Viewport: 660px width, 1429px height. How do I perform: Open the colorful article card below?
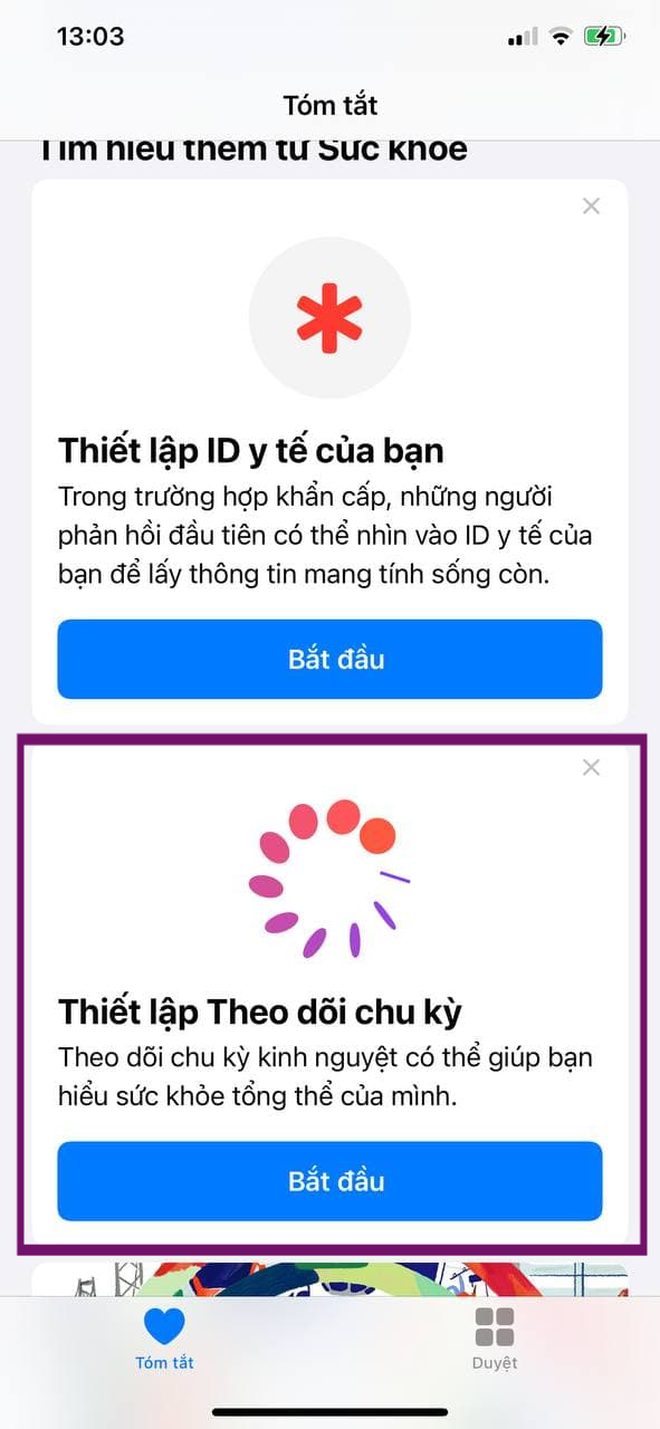coord(330,1280)
